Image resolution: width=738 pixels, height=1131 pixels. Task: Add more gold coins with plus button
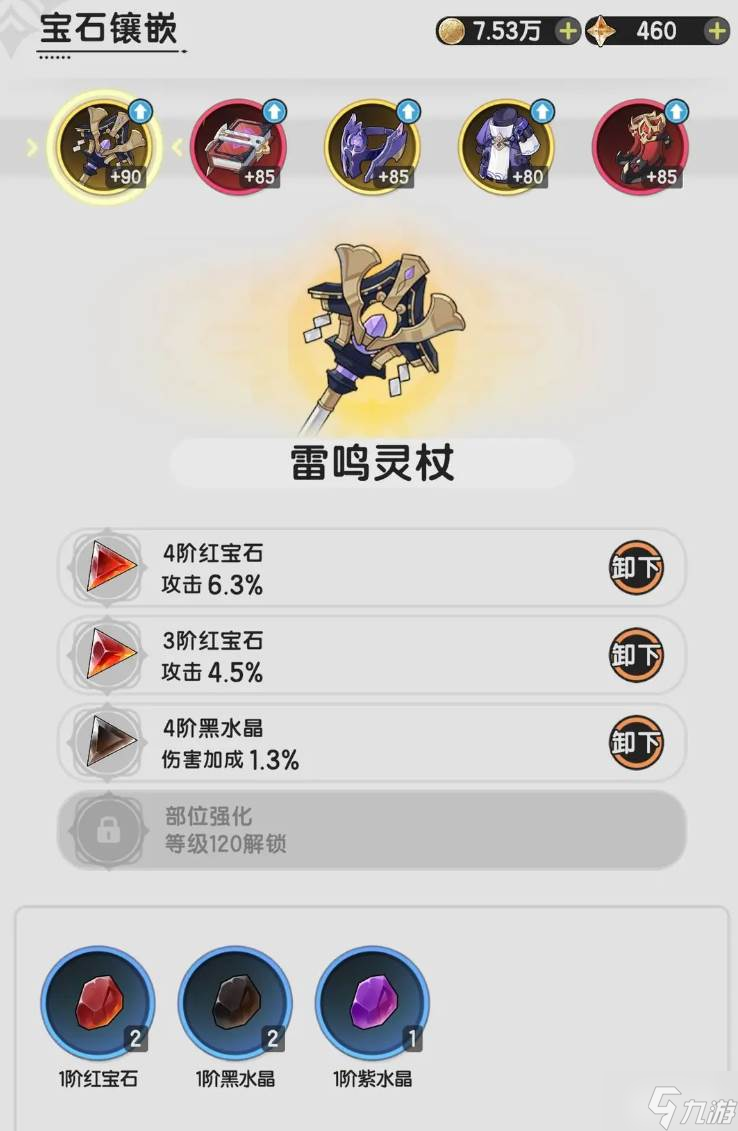pos(568,31)
